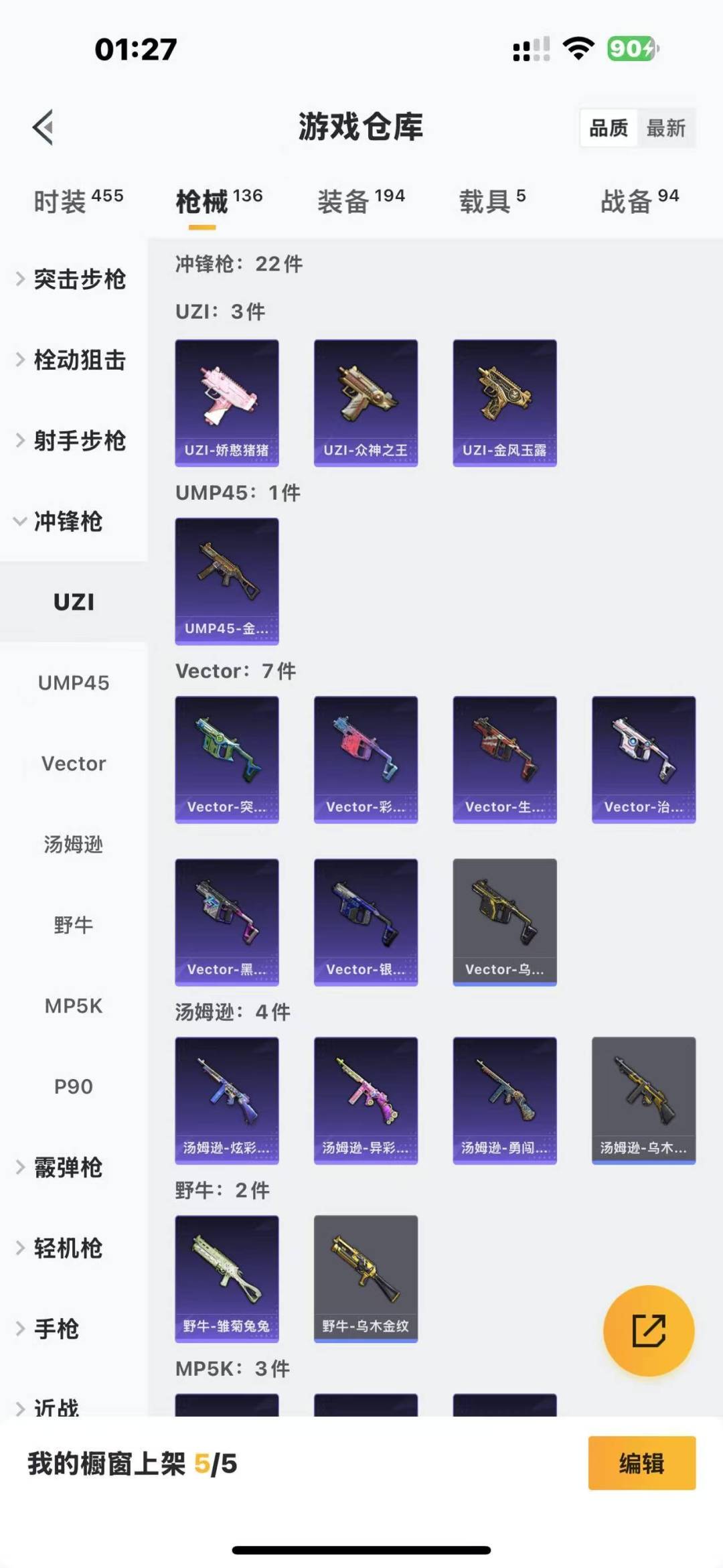Switch to the 时装 tab
Image resolution: width=723 pixels, height=1568 pixels.
click(78, 201)
